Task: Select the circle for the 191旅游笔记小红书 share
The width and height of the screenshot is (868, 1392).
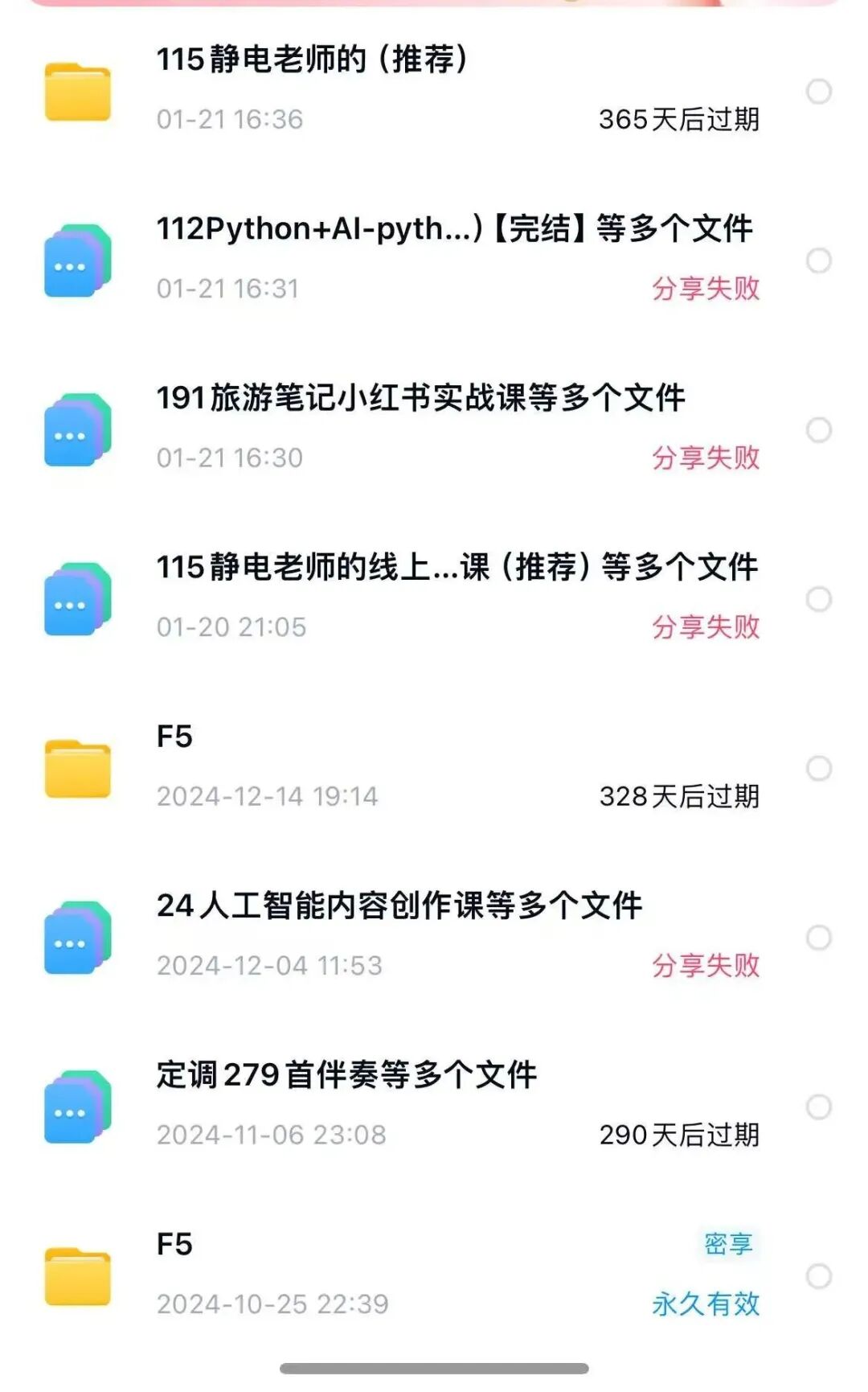Action: coord(819,430)
